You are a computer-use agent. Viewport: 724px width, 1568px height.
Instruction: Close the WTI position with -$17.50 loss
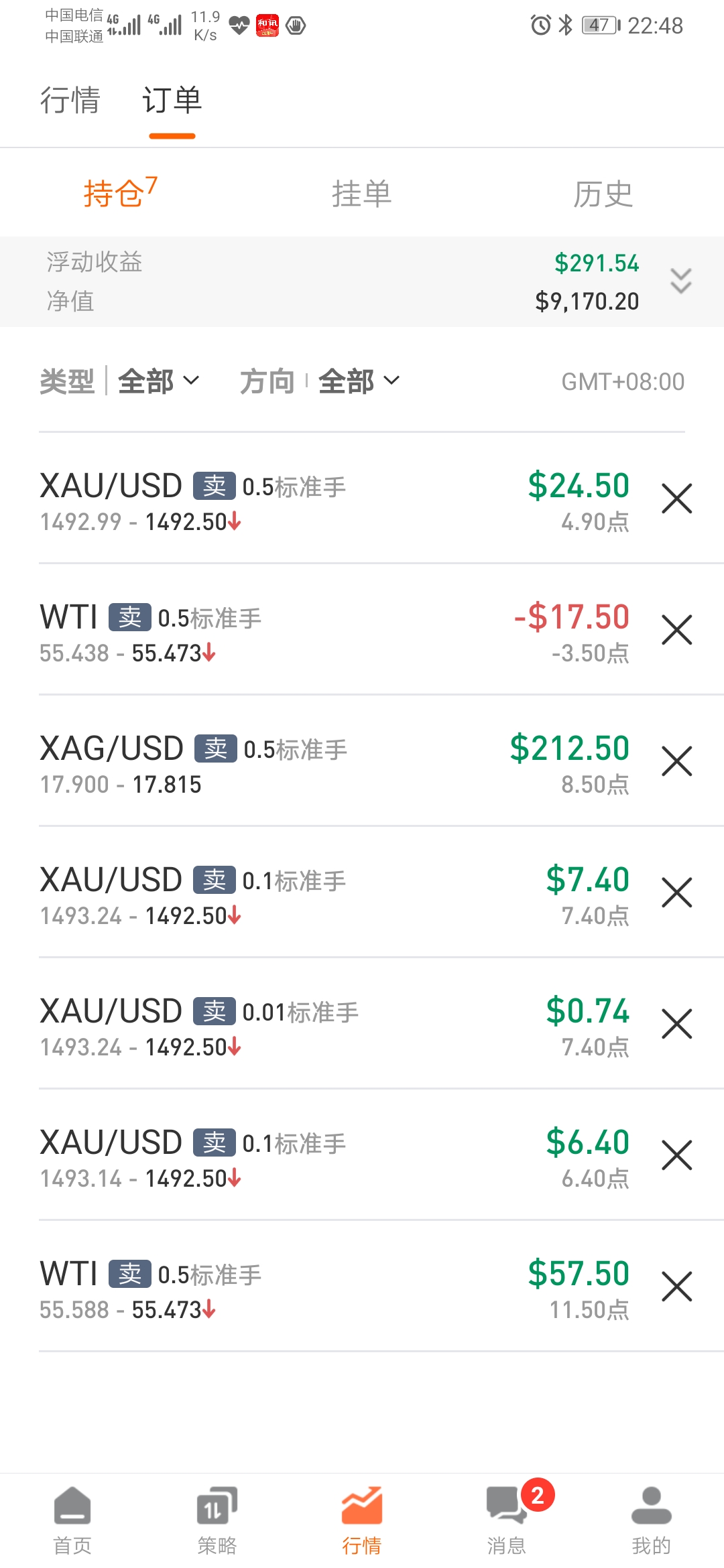tap(677, 630)
